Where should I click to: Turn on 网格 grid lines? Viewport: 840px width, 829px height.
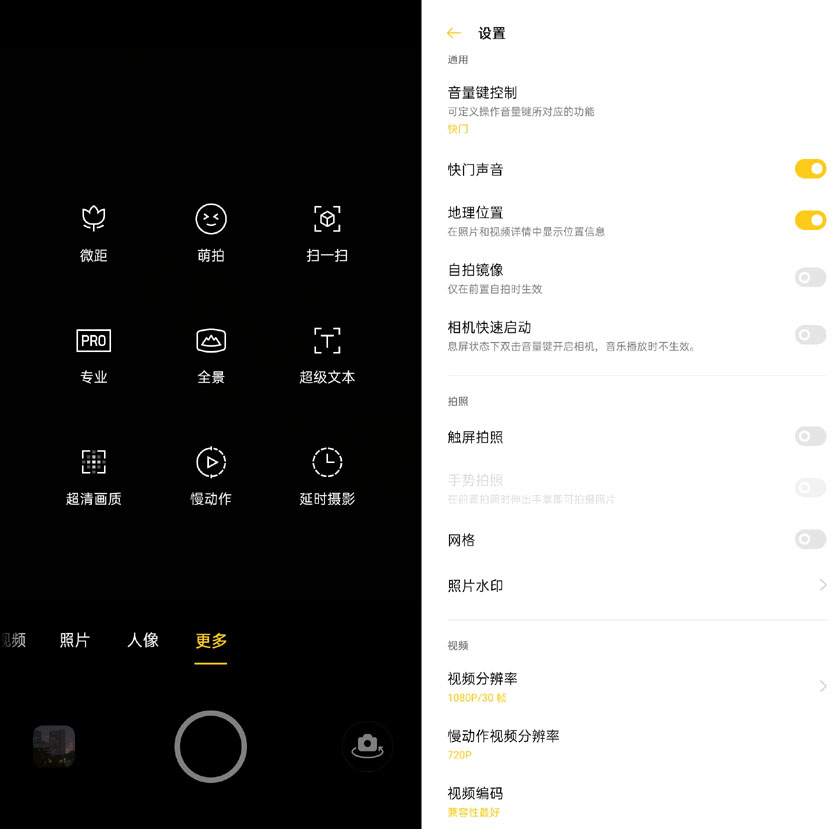[810, 539]
